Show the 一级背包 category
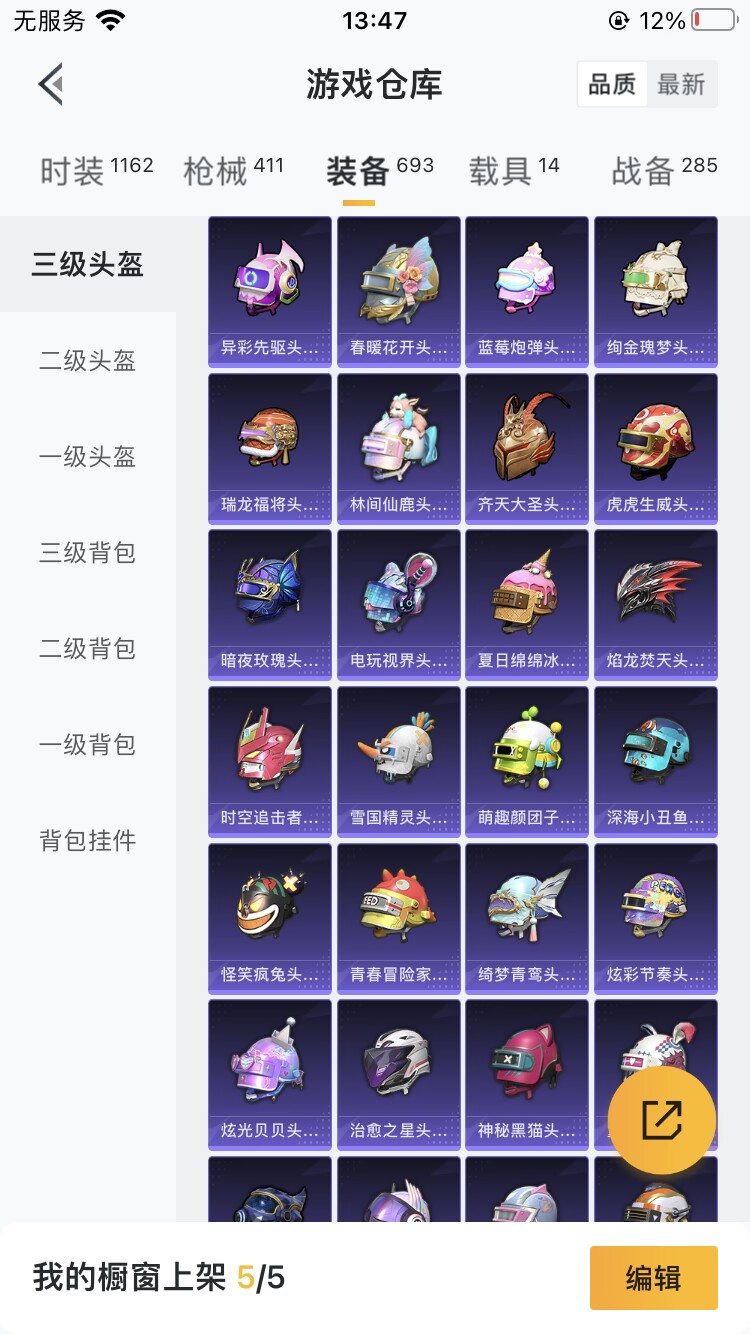The width and height of the screenshot is (750, 1334). click(x=88, y=745)
